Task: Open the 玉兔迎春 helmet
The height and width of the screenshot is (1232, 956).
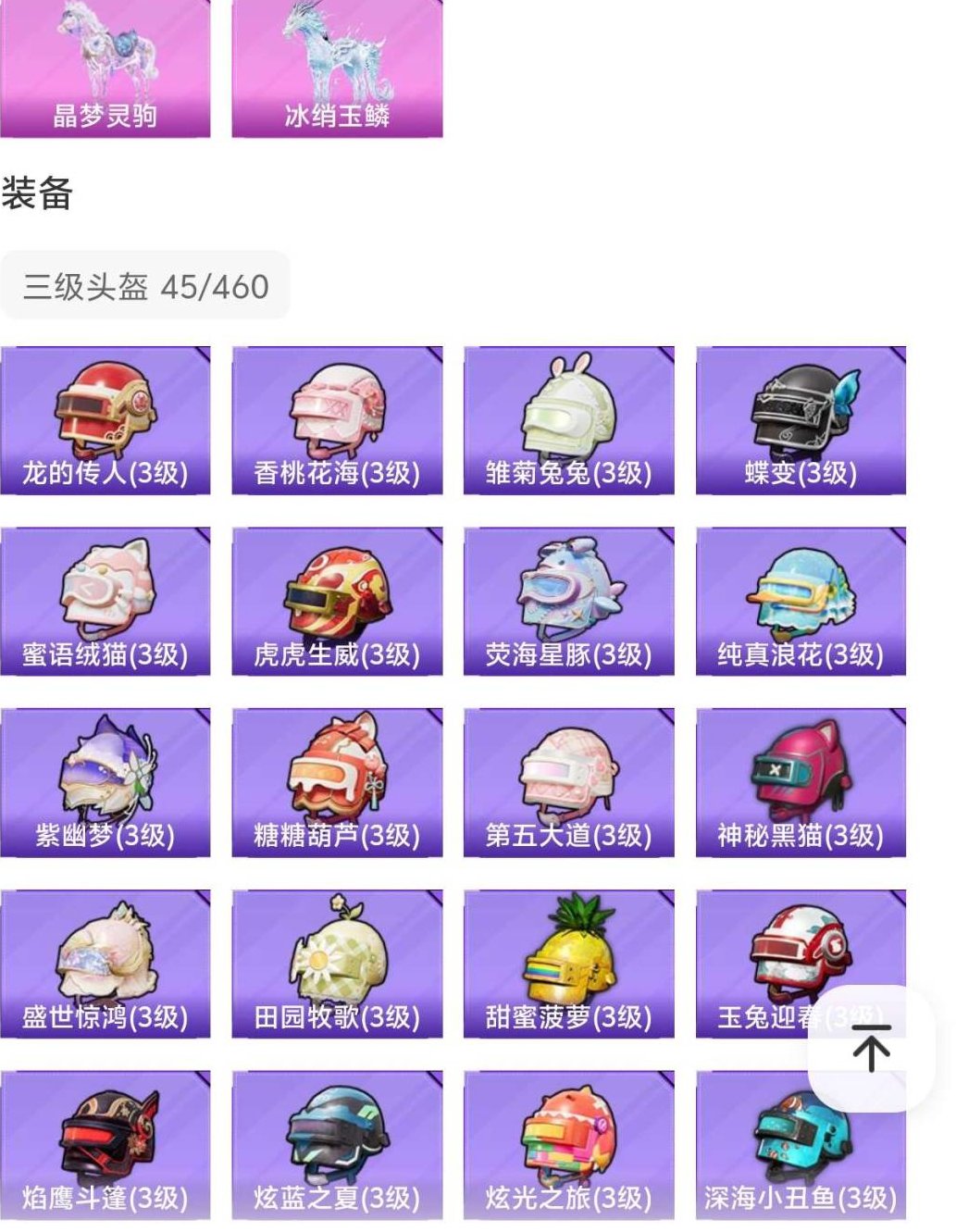Action: [x=800, y=963]
